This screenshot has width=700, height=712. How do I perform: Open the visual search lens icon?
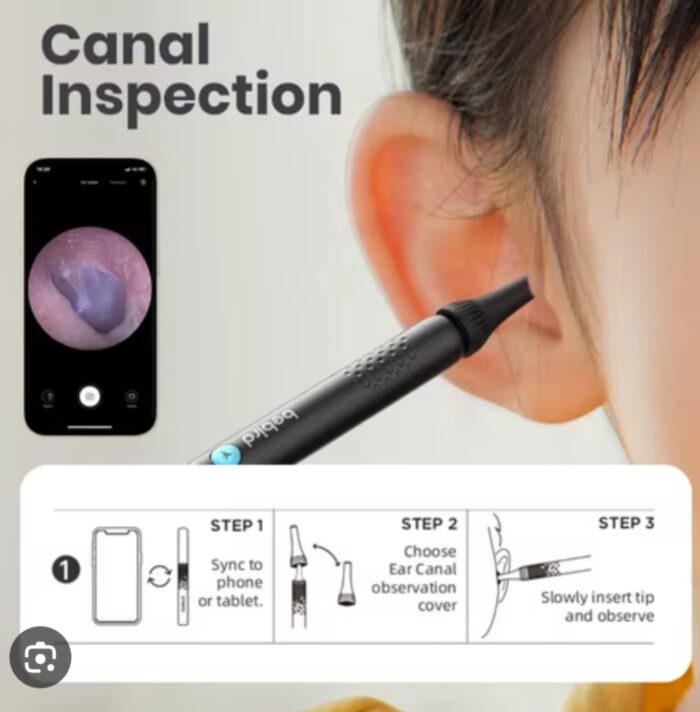point(40,657)
